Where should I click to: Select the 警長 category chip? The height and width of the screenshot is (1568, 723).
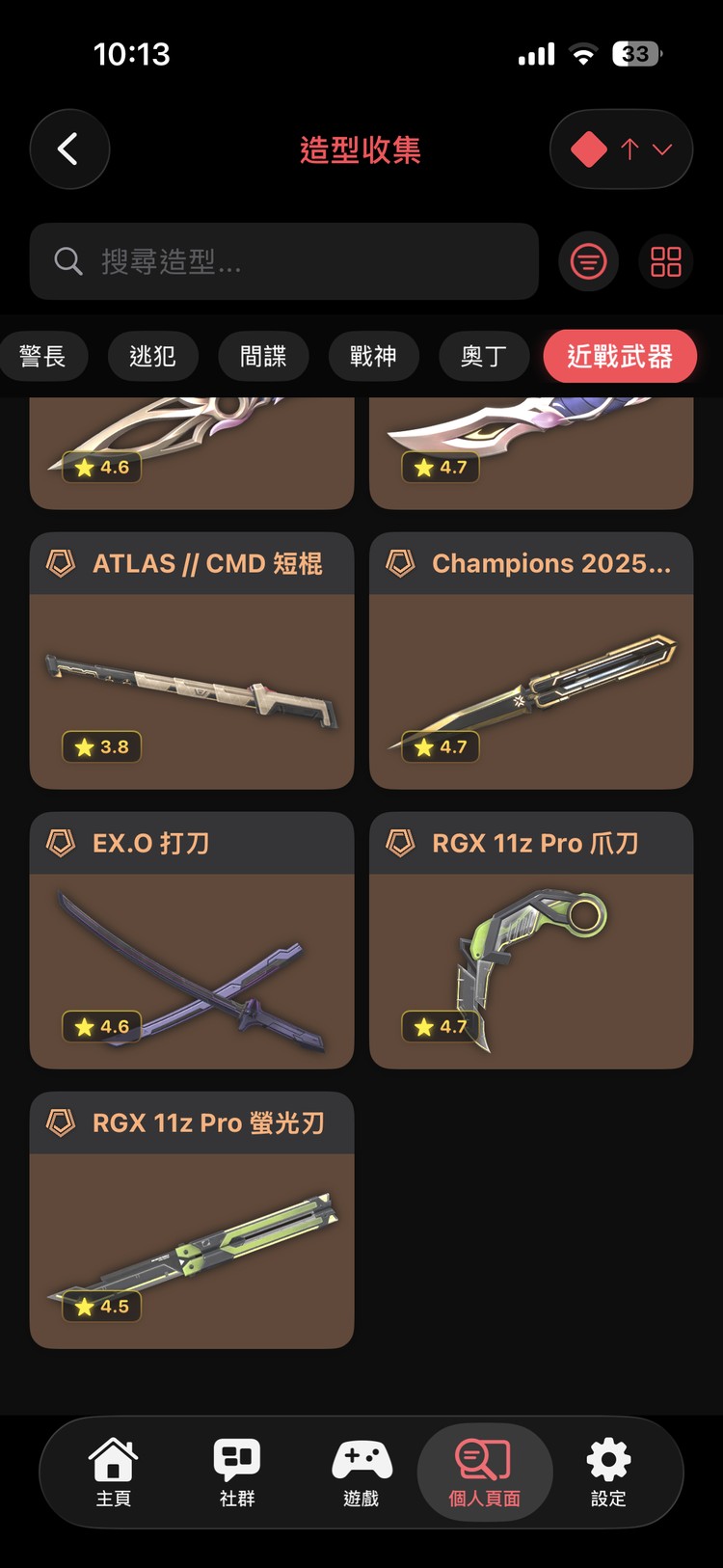42,357
